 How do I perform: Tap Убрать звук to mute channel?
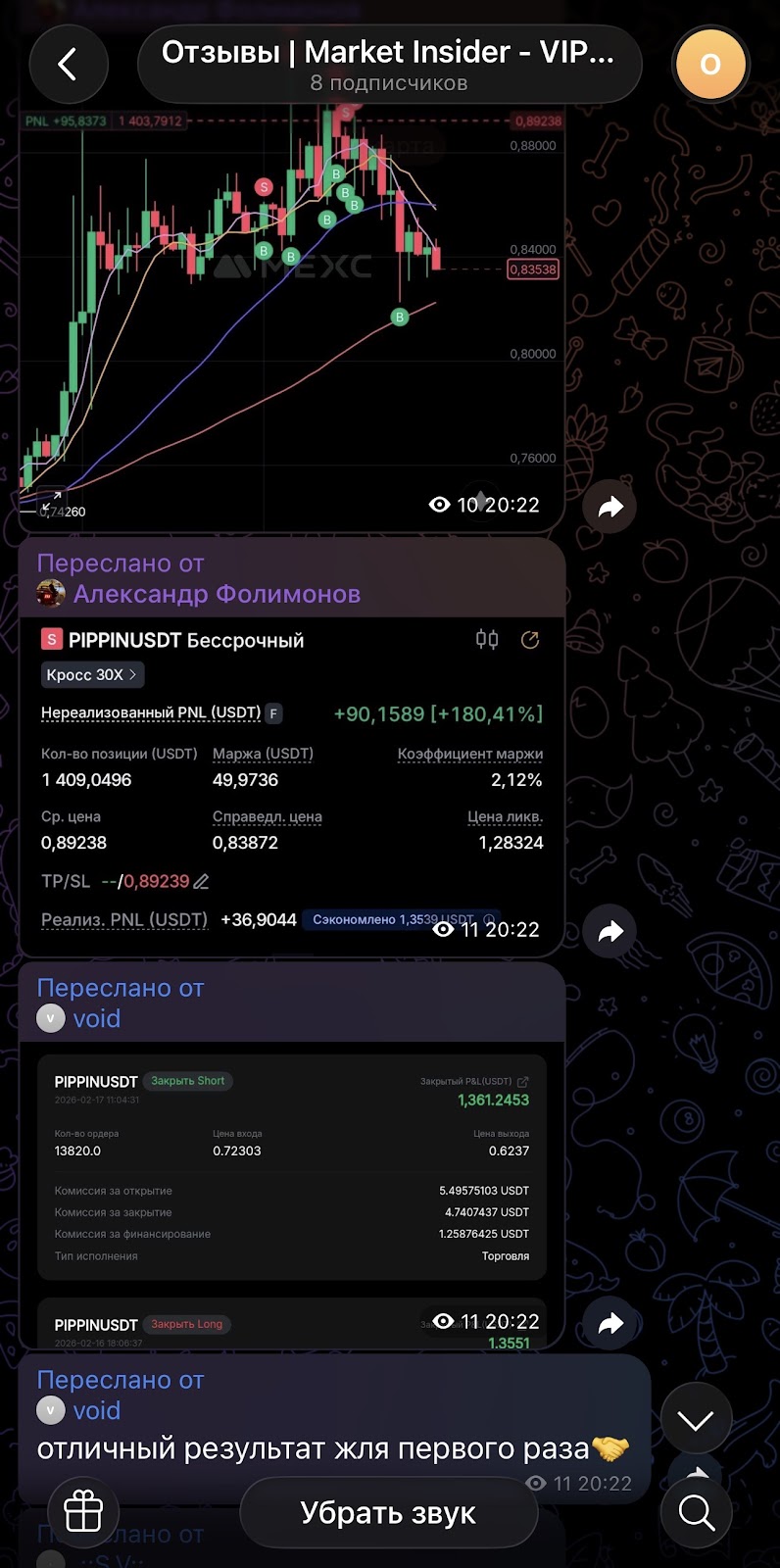pyautogui.click(x=388, y=1513)
